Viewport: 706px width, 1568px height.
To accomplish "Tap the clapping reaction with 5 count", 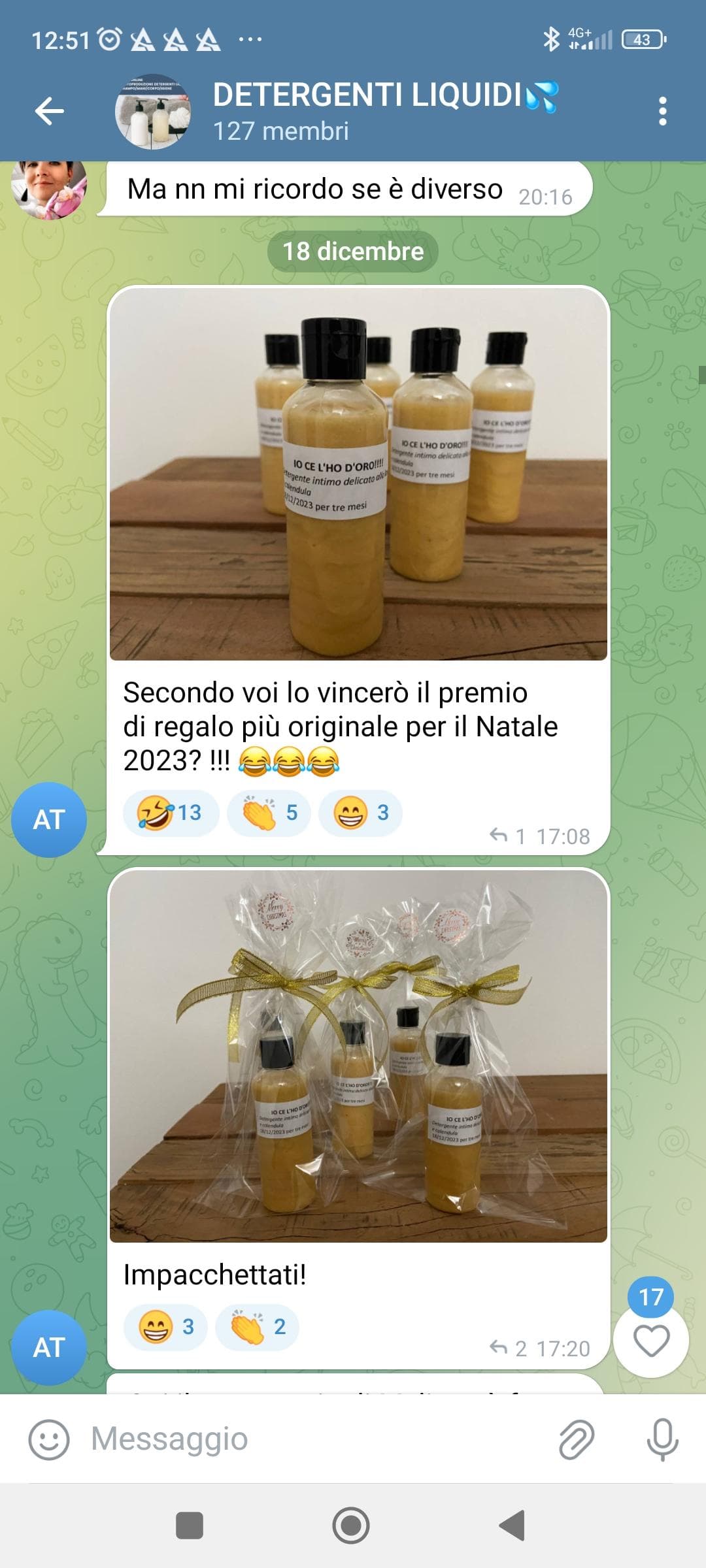I will [269, 813].
